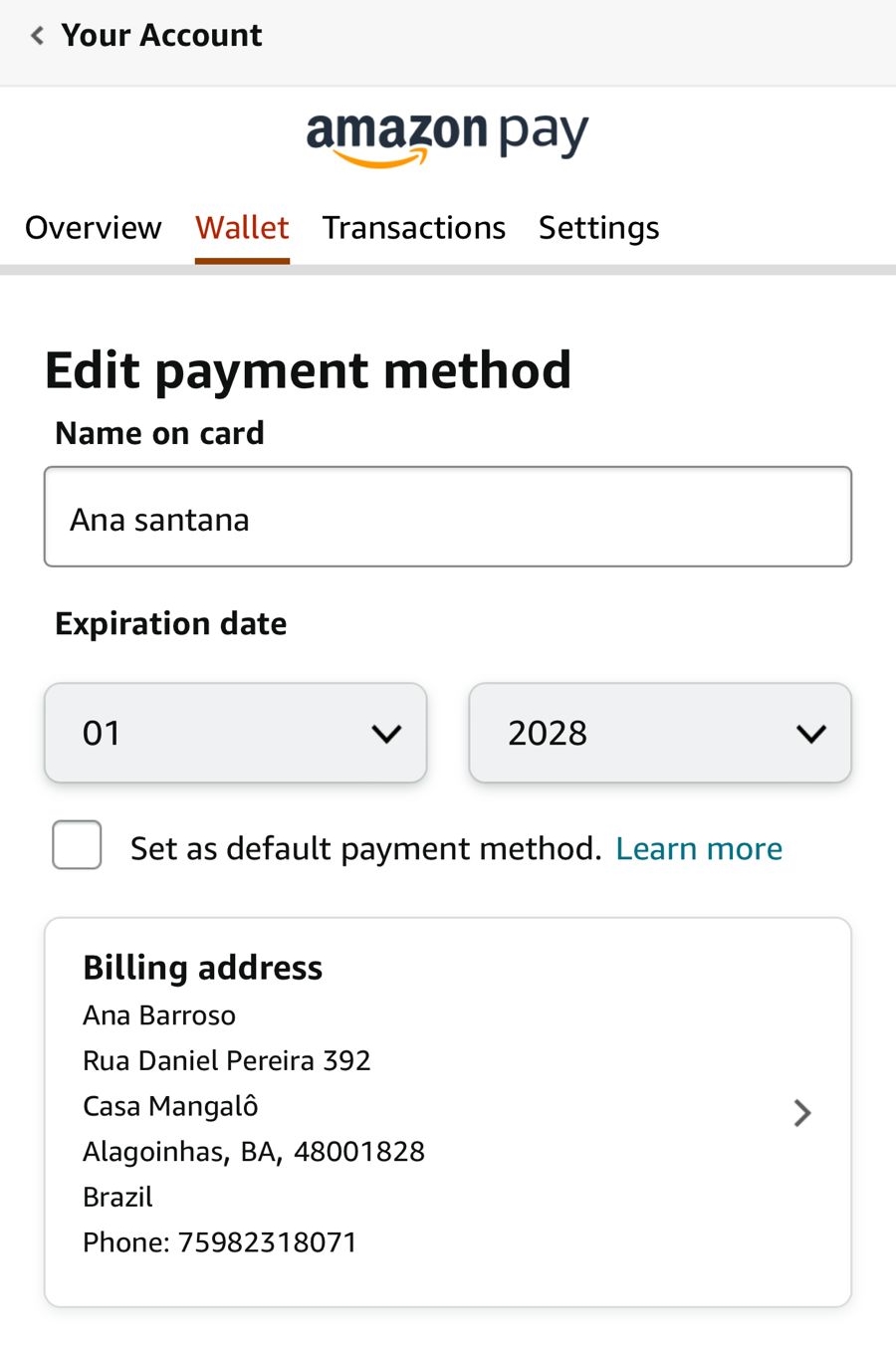Open the expiration year selector showing 2028
896x1345 pixels.
659,733
